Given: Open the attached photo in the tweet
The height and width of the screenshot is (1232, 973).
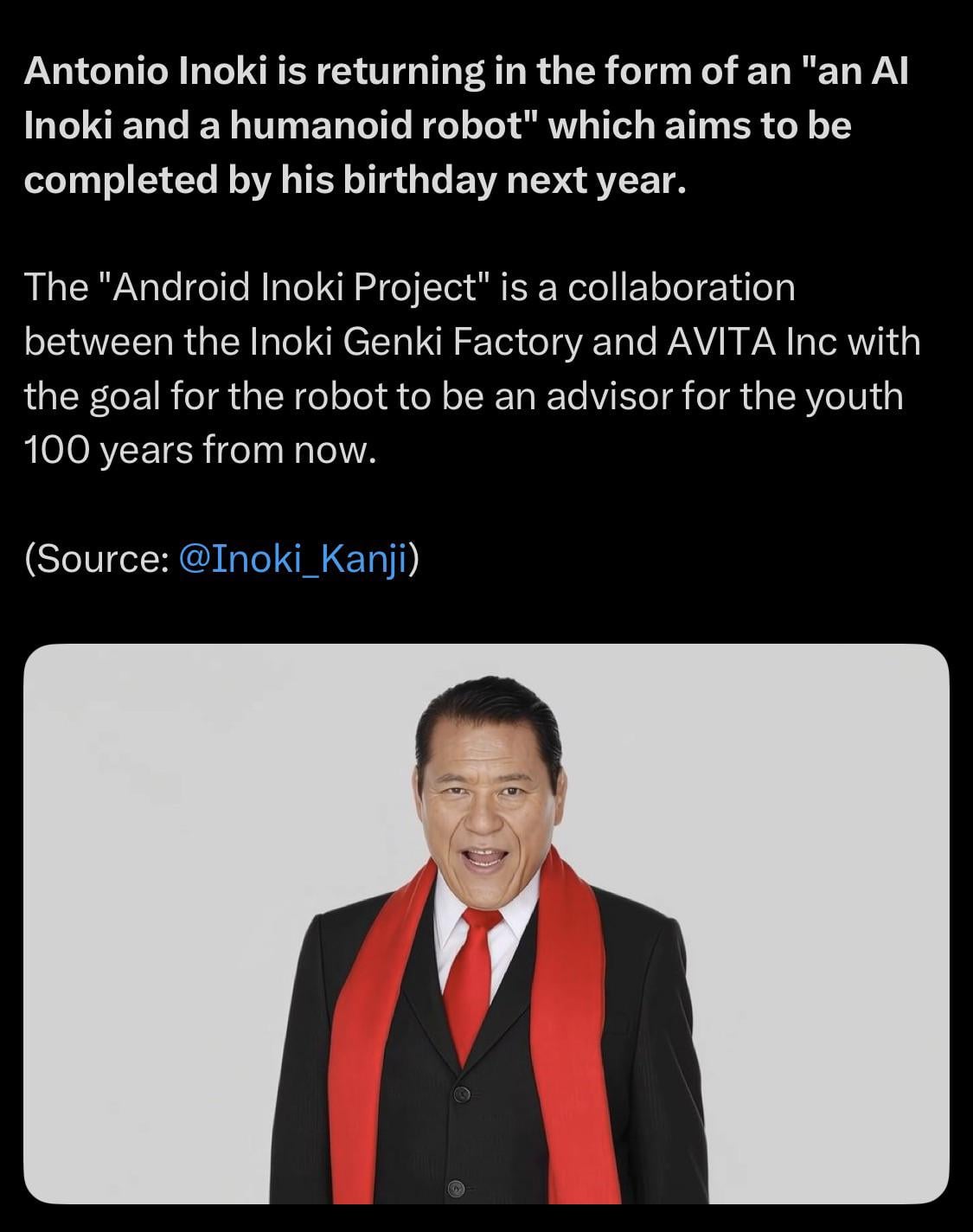Looking at the screenshot, I should [x=486, y=923].
